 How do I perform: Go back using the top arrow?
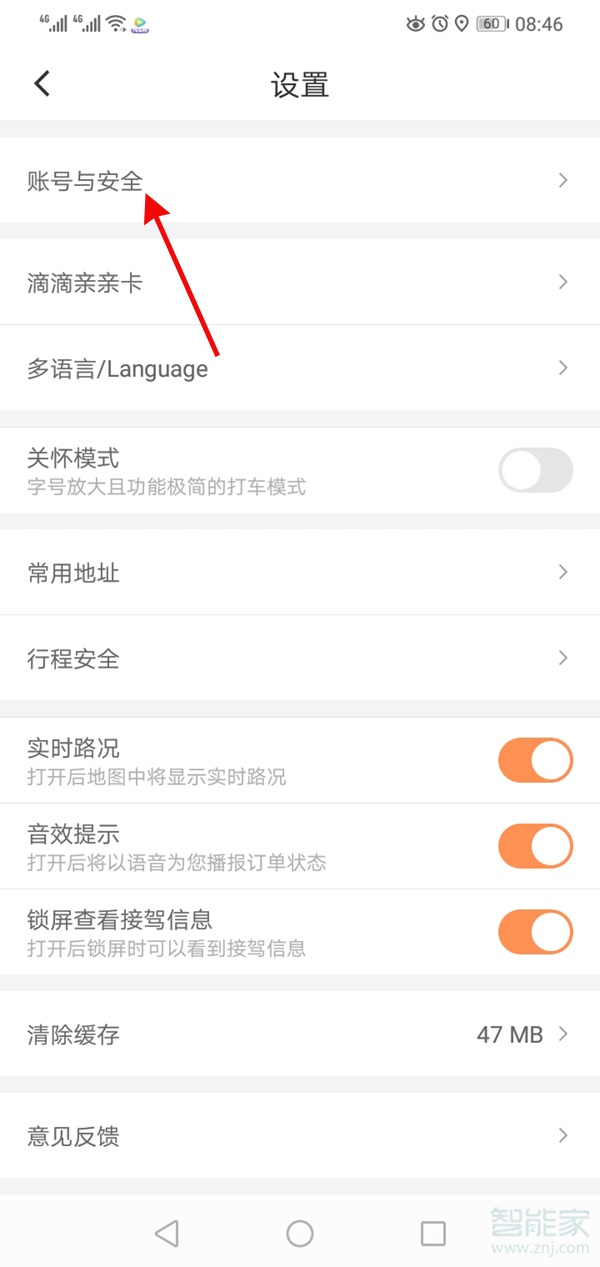[x=42, y=83]
